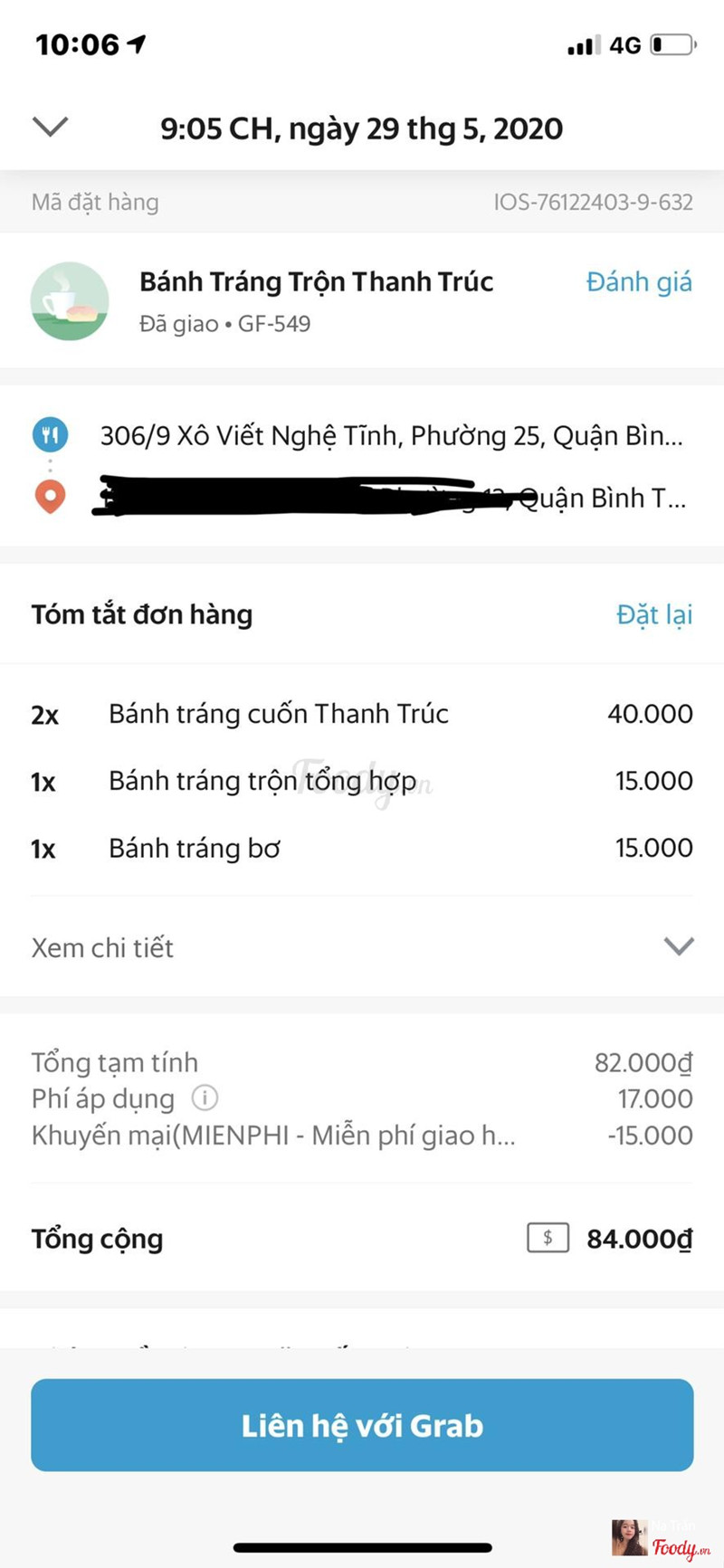Open the Phí áp dụng info icon
Viewport: 724px width, 1568px height.
[205, 1098]
